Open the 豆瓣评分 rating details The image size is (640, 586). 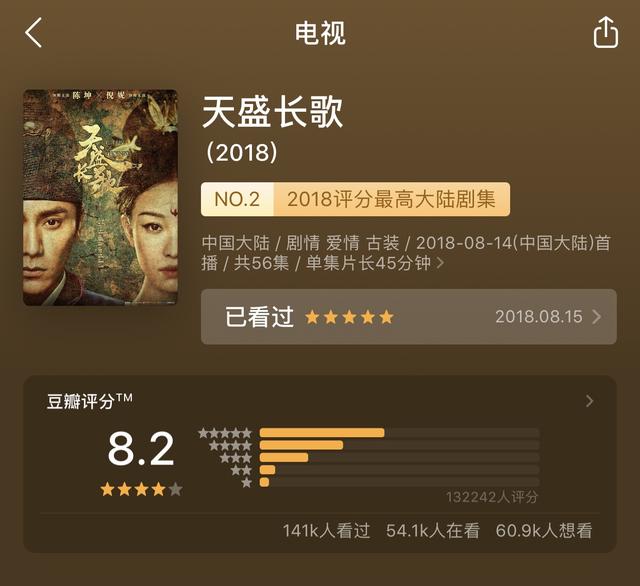point(589,401)
